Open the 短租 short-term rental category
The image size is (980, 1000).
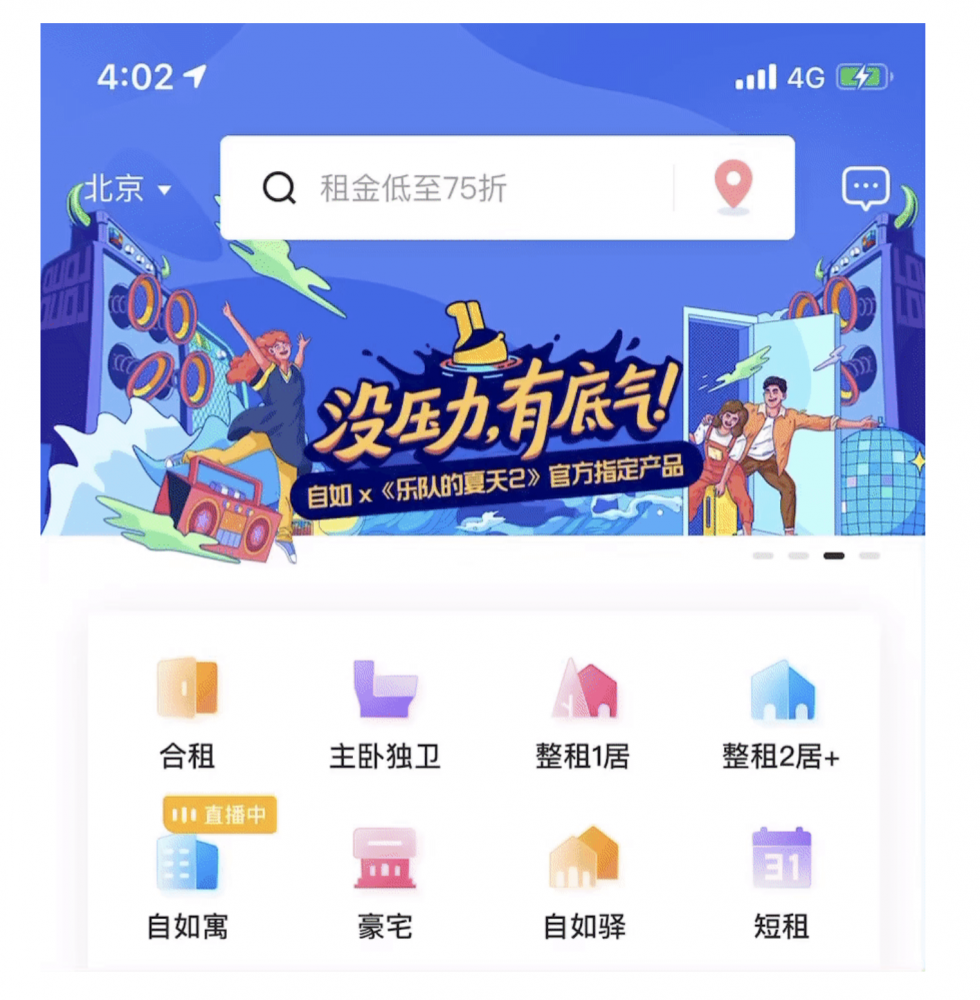click(x=781, y=882)
